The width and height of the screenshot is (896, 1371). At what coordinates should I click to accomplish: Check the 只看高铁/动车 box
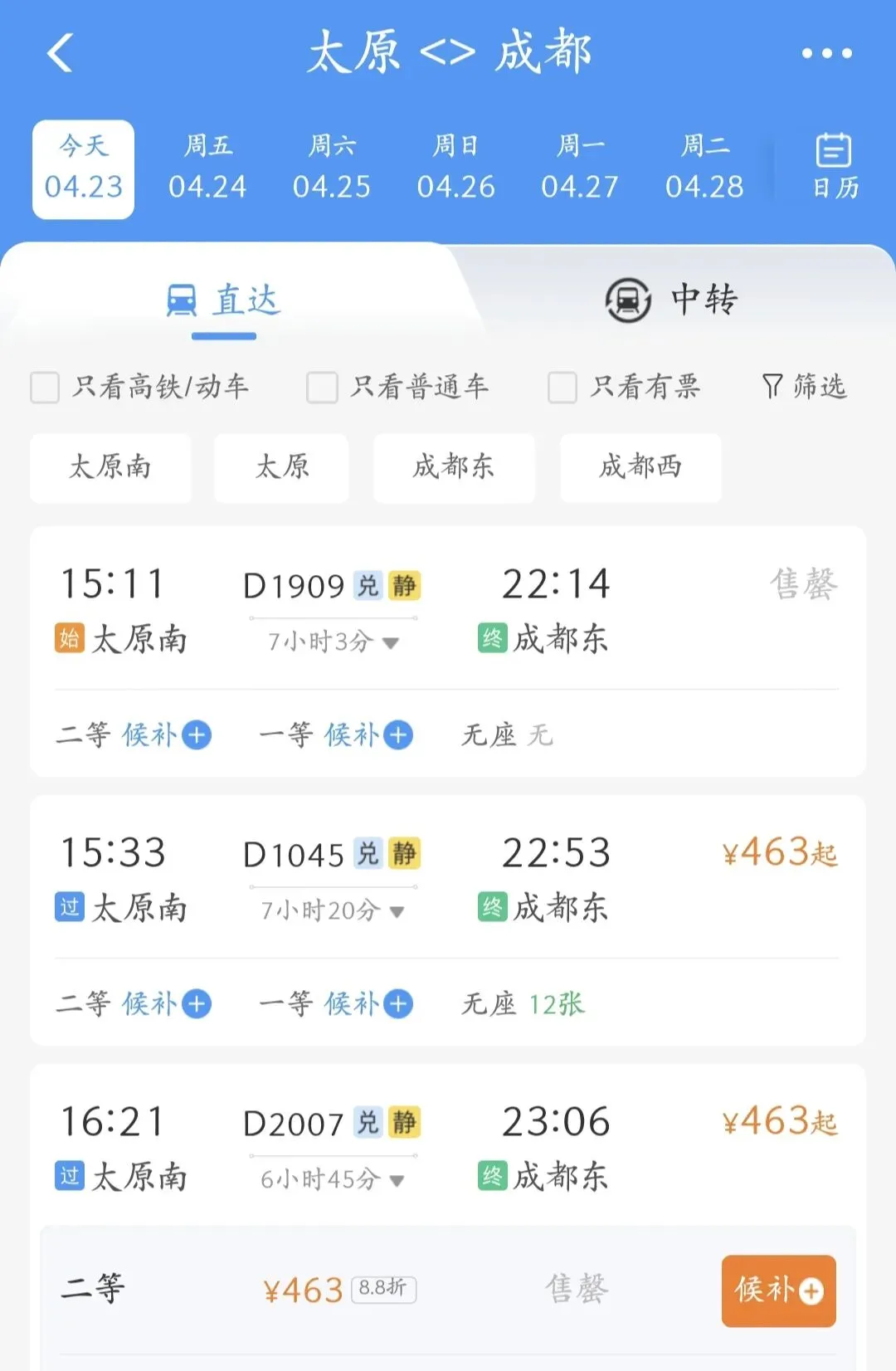46,387
